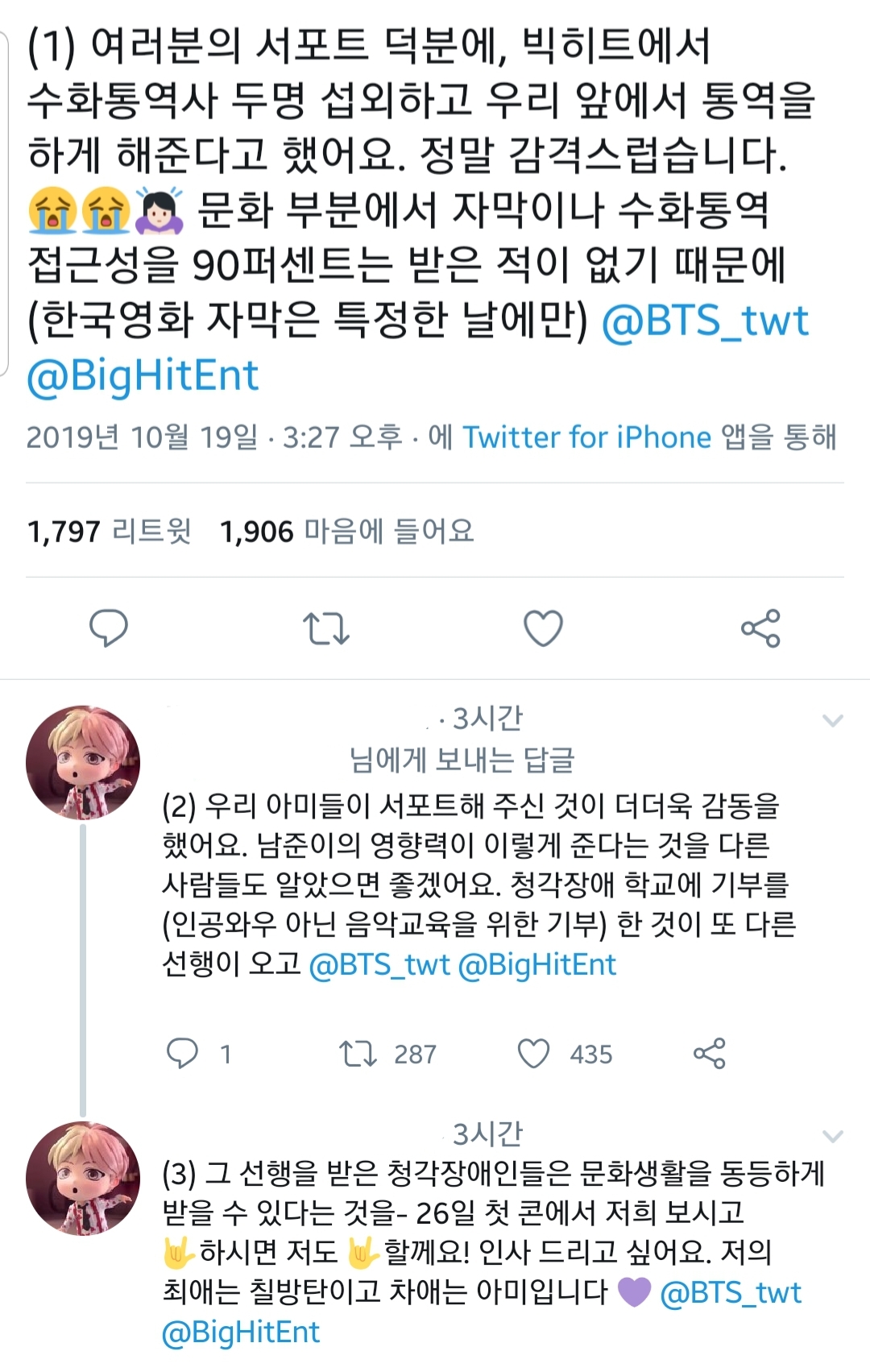The width and height of the screenshot is (870, 1372).
Task: Open the caret menu on tweet (2)
Action: click(x=835, y=723)
